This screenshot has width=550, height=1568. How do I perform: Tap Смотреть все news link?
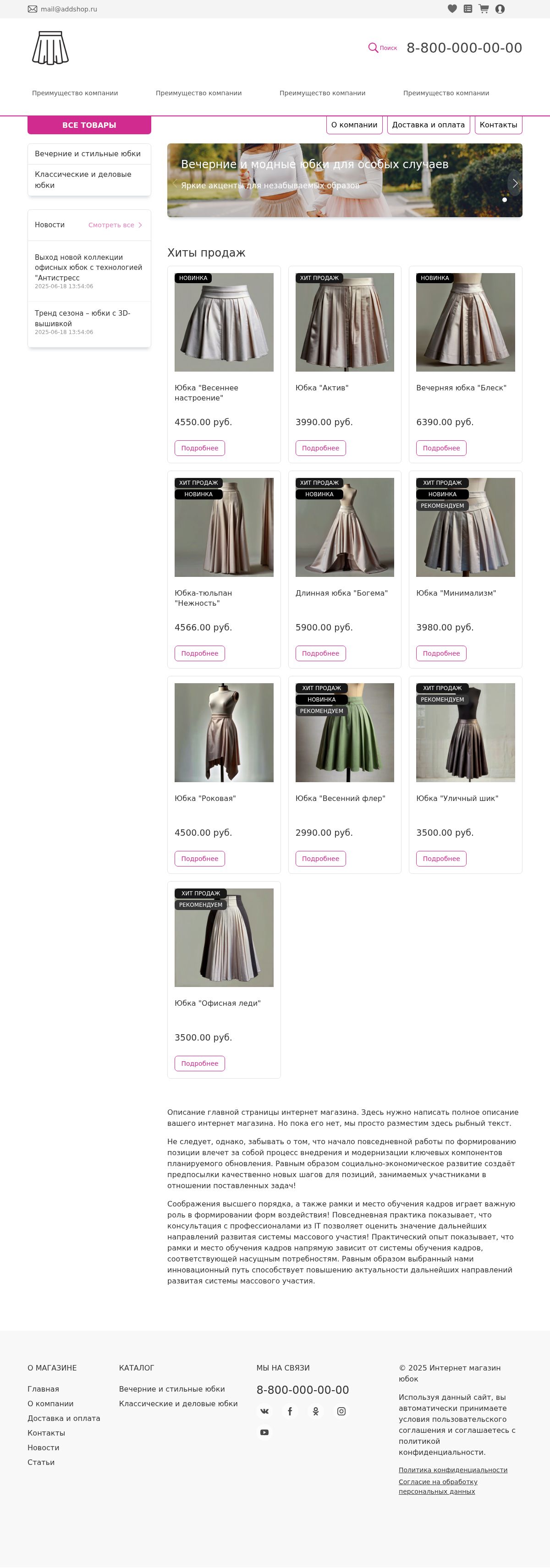(115, 225)
